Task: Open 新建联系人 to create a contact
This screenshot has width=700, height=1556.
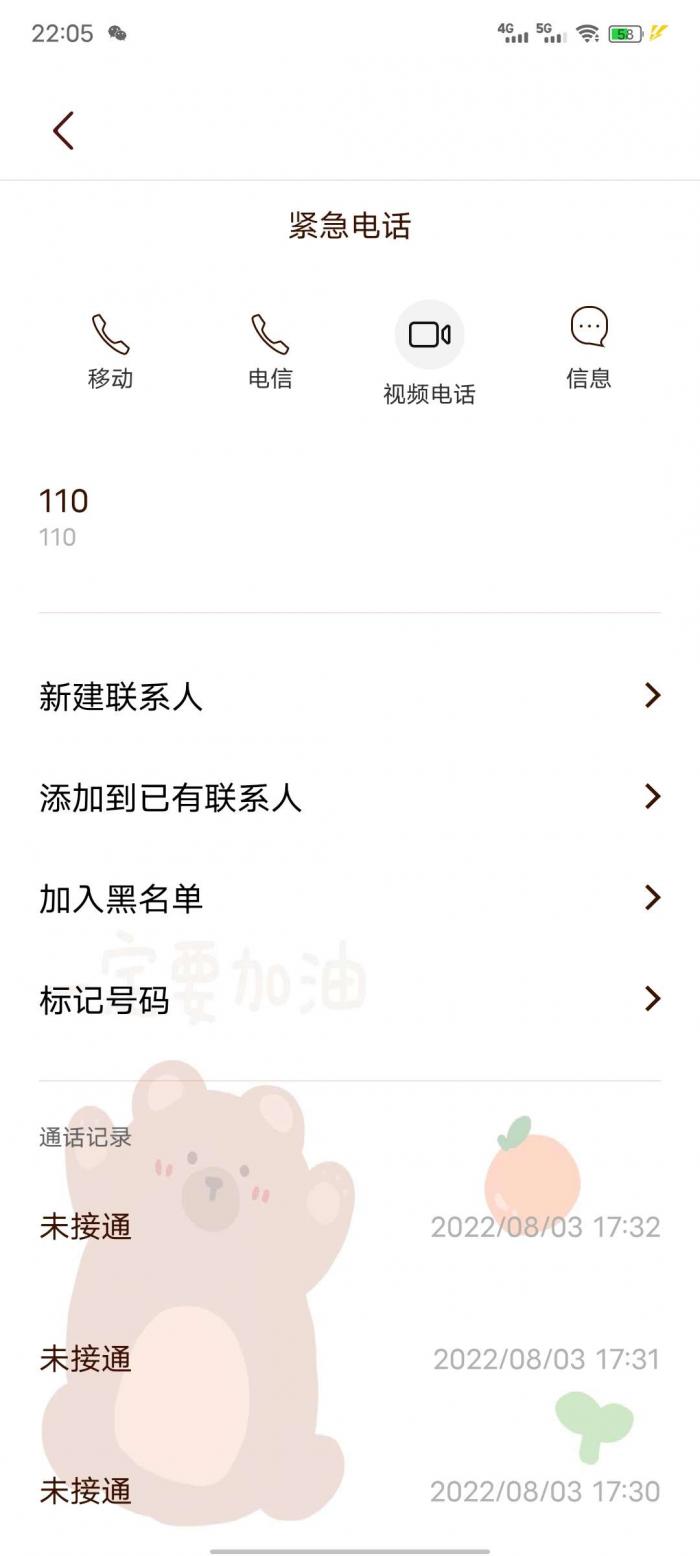Action: coord(349,696)
